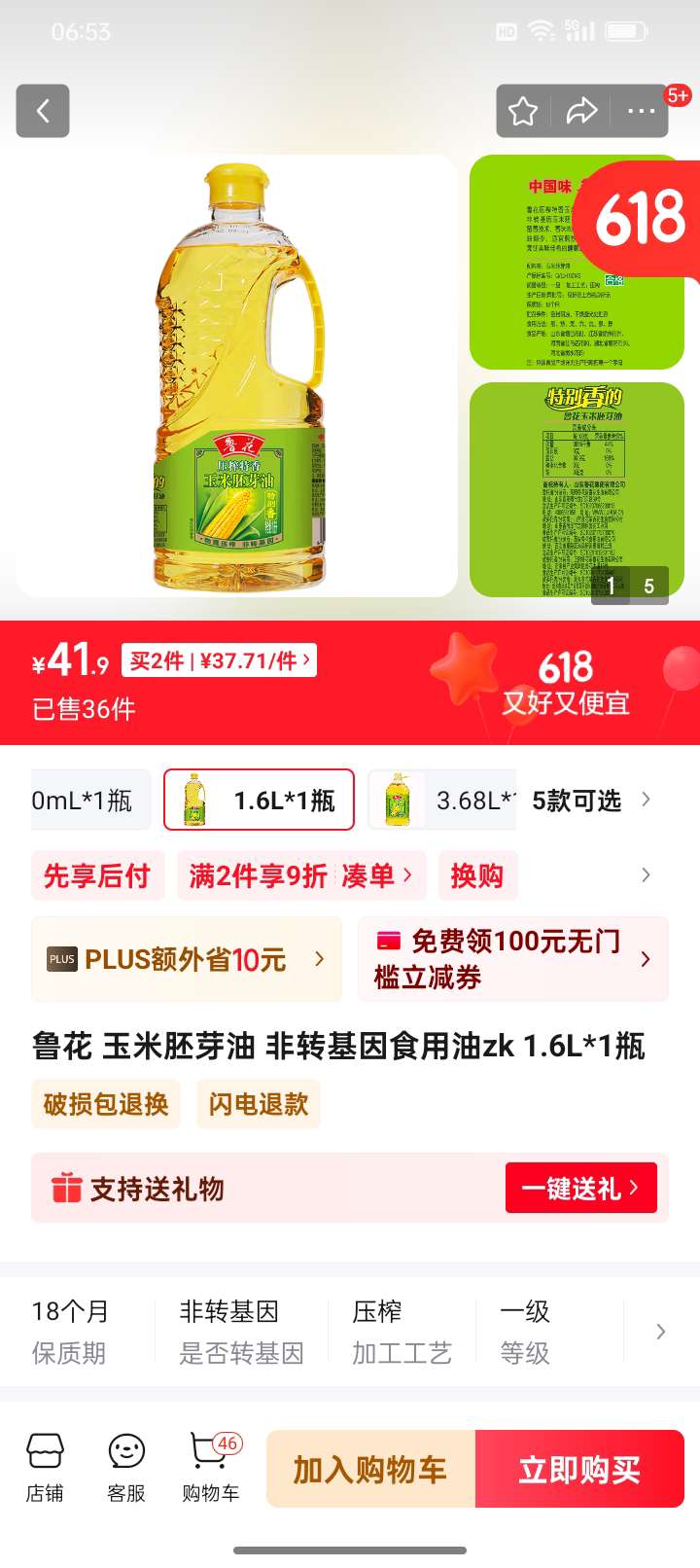The height and width of the screenshot is (1568, 700).
Task: Open the 店铺 store page
Action: point(45,1469)
